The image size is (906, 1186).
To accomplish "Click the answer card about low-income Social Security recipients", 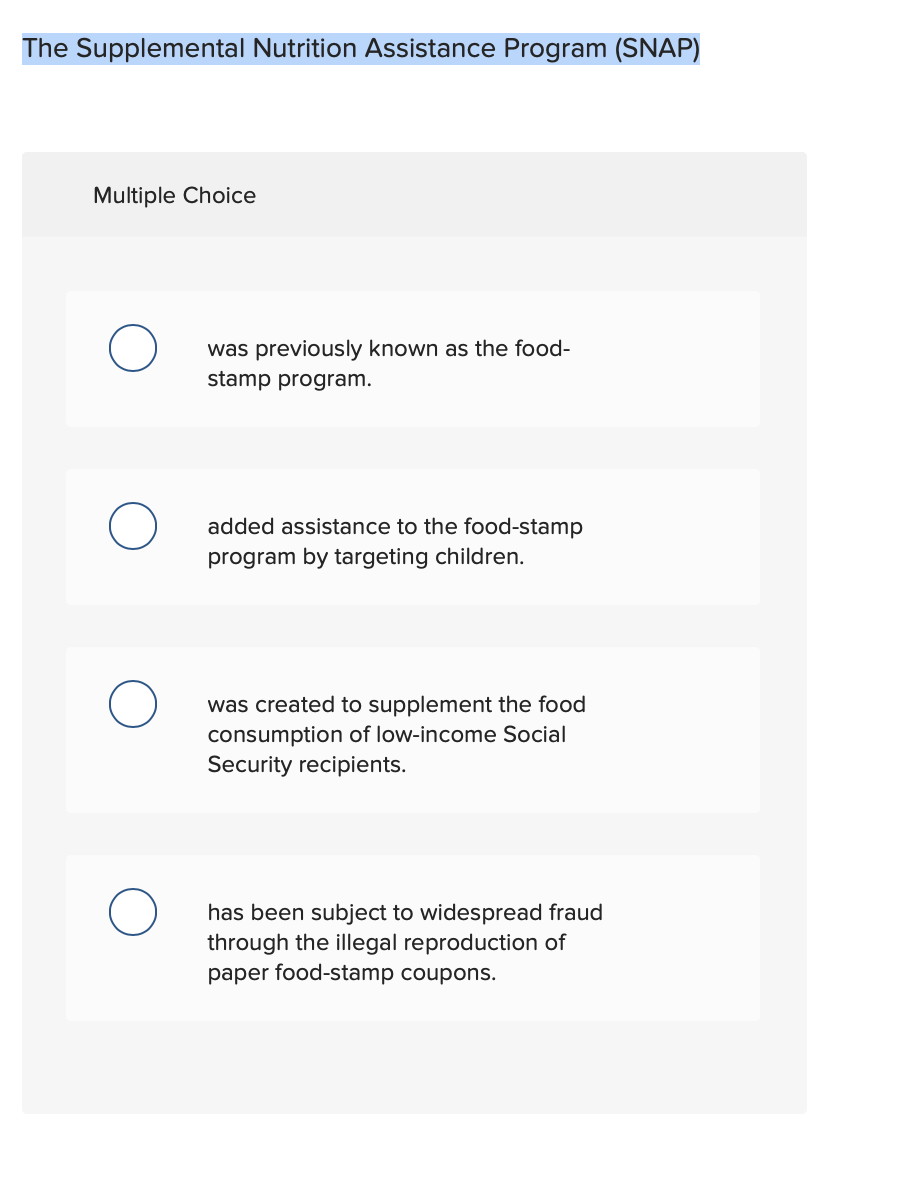I will coord(412,729).
